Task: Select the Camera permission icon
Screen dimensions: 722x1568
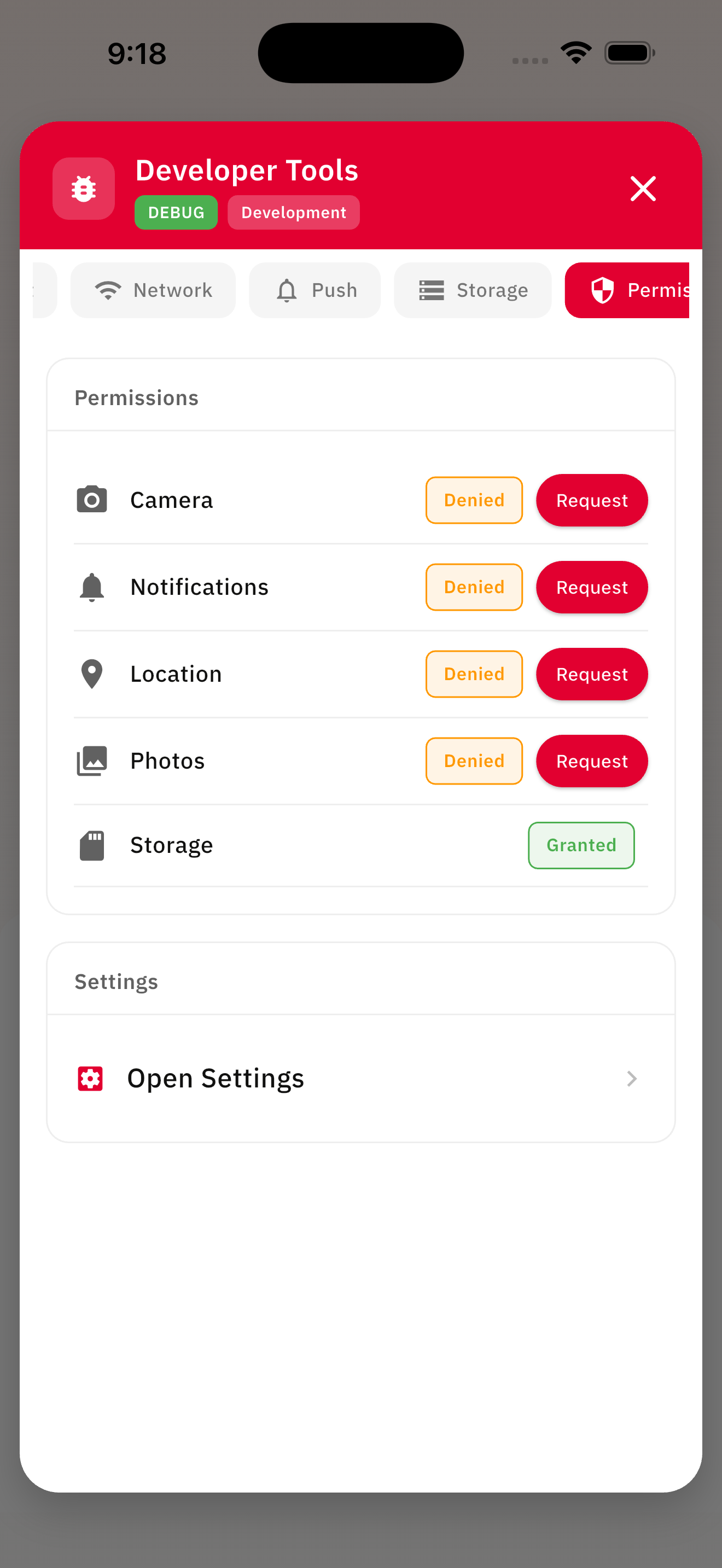Action: 91,500
